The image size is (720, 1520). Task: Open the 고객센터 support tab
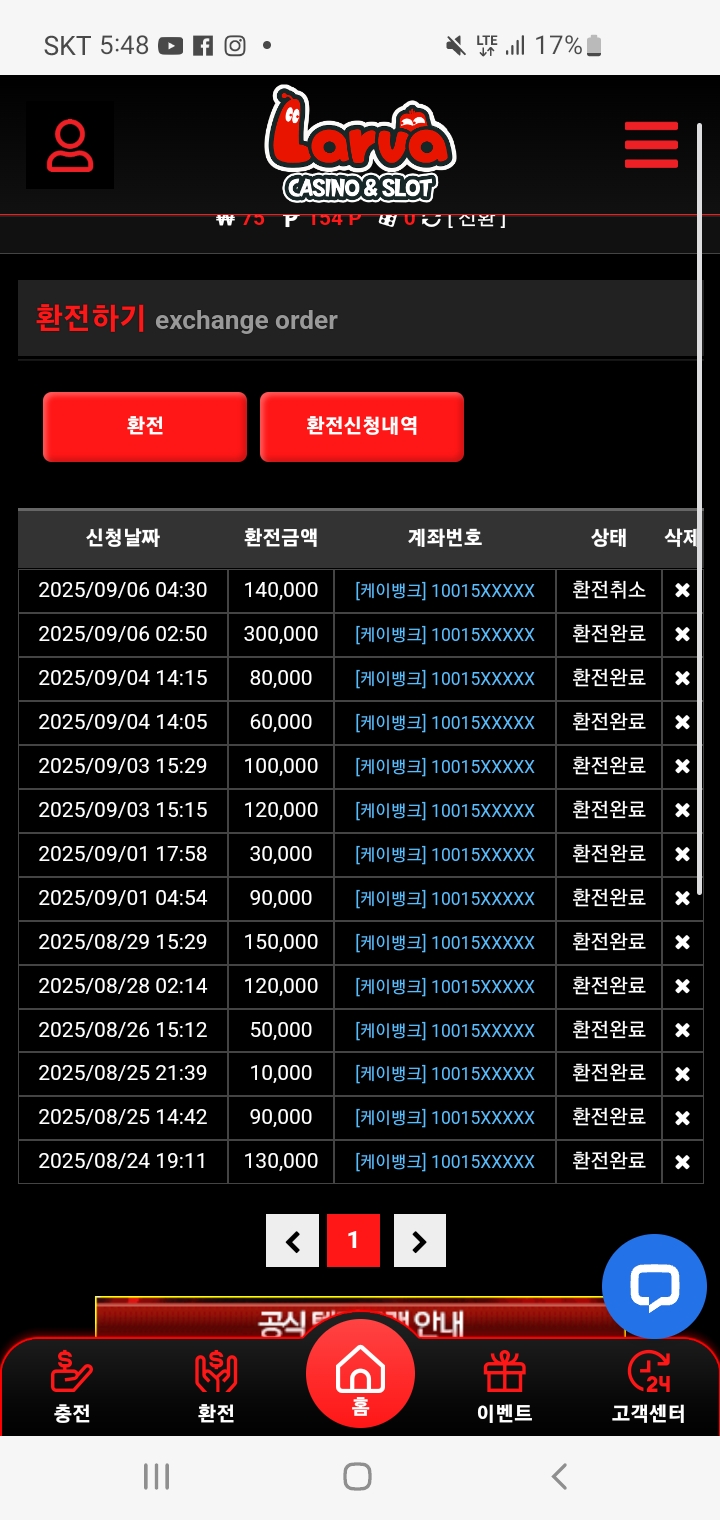pos(648,1386)
